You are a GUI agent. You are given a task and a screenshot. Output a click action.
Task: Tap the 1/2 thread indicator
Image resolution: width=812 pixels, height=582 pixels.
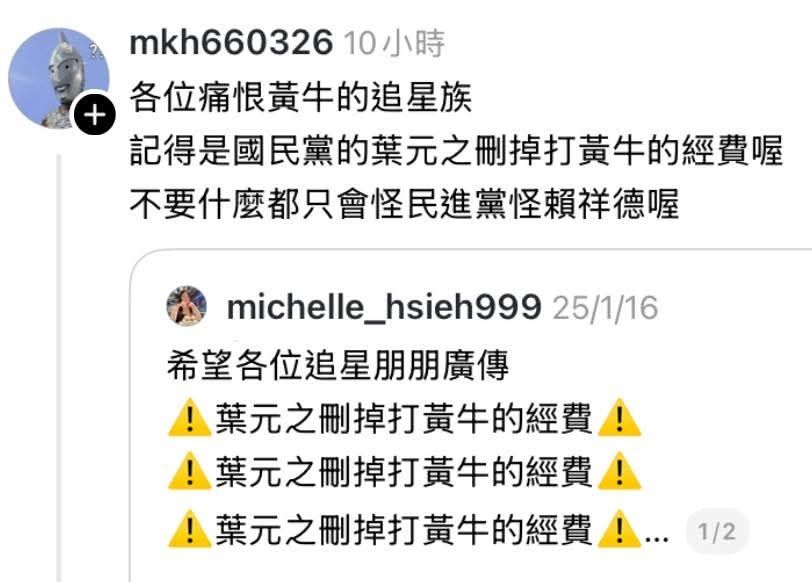point(716,532)
